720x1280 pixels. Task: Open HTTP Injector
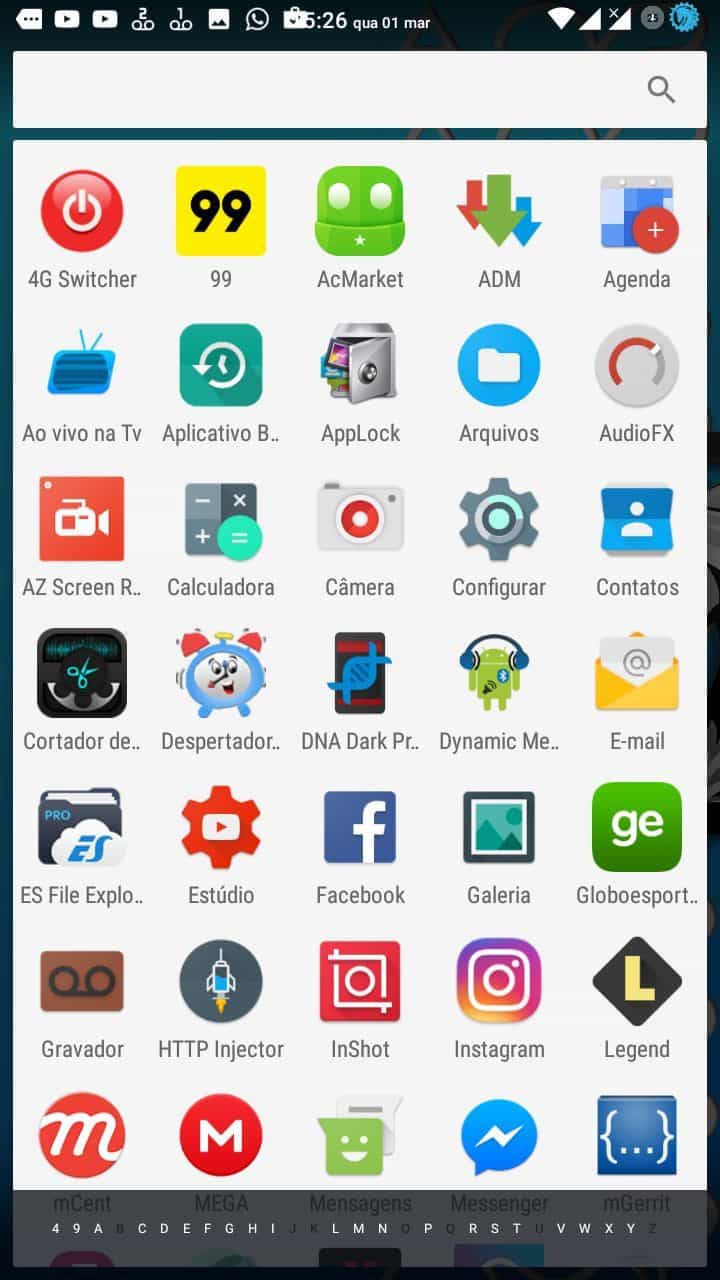coord(221,982)
